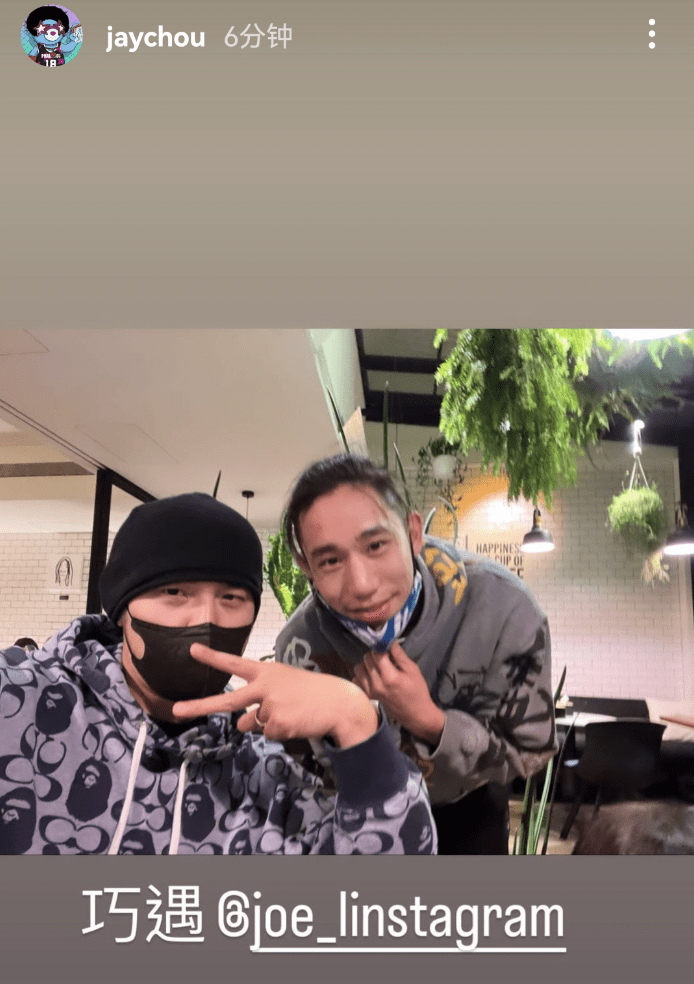This screenshot has width=694, height=984.
Task: Open the three-dot overflow menu
Action: pyautogui.click(x=651, y=35)
